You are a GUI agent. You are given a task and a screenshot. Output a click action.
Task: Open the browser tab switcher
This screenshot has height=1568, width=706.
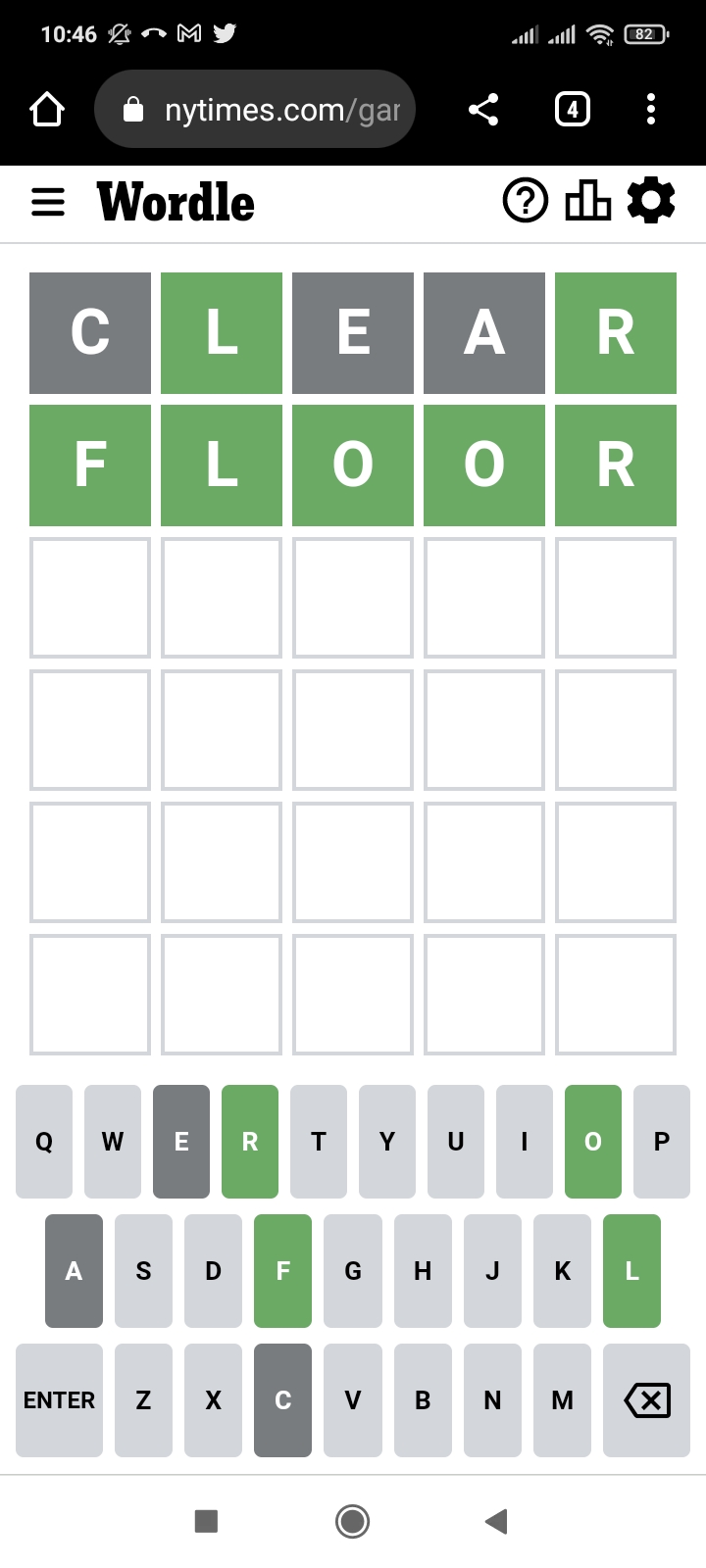click(x=573, y=109)
